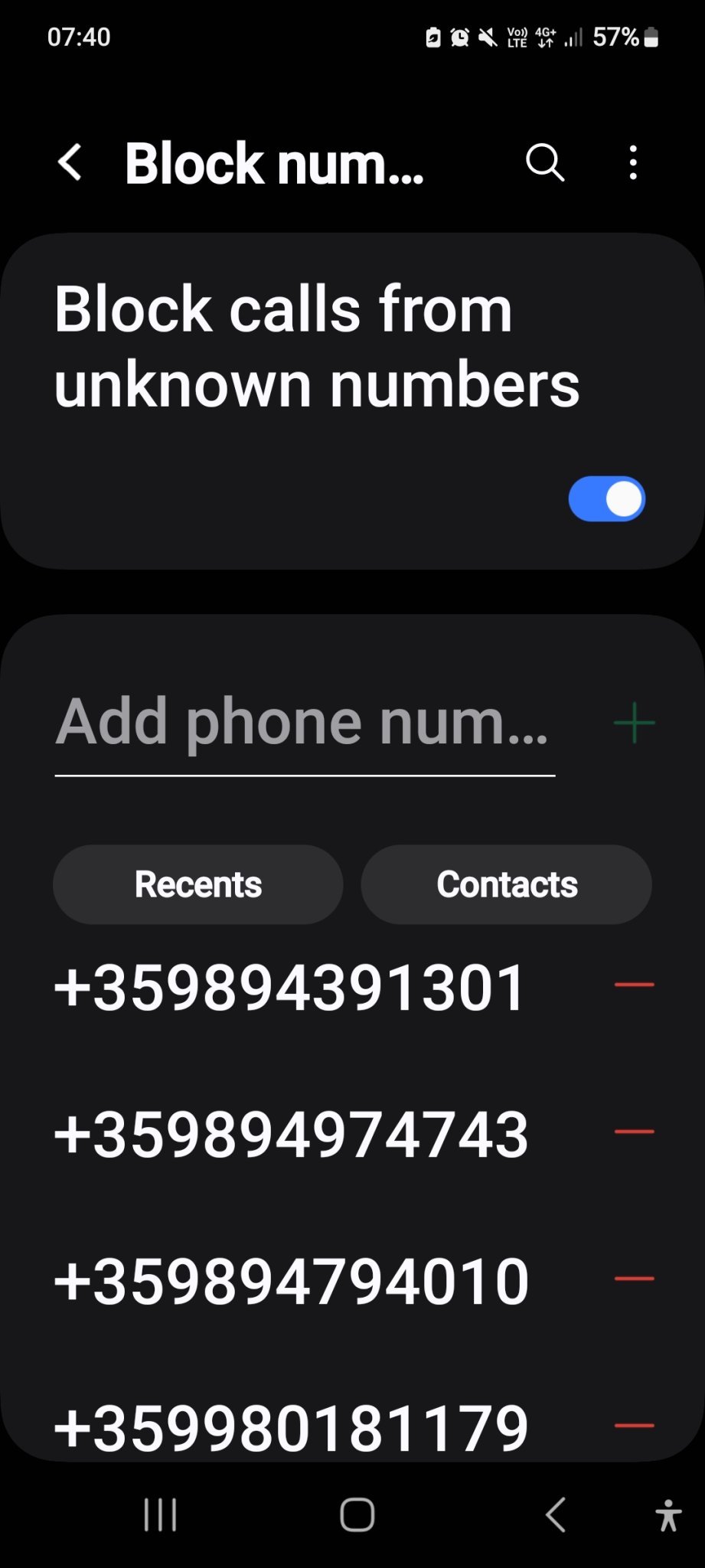
Task: Open the three-dot overflow menu
Action: coord(633,162)
